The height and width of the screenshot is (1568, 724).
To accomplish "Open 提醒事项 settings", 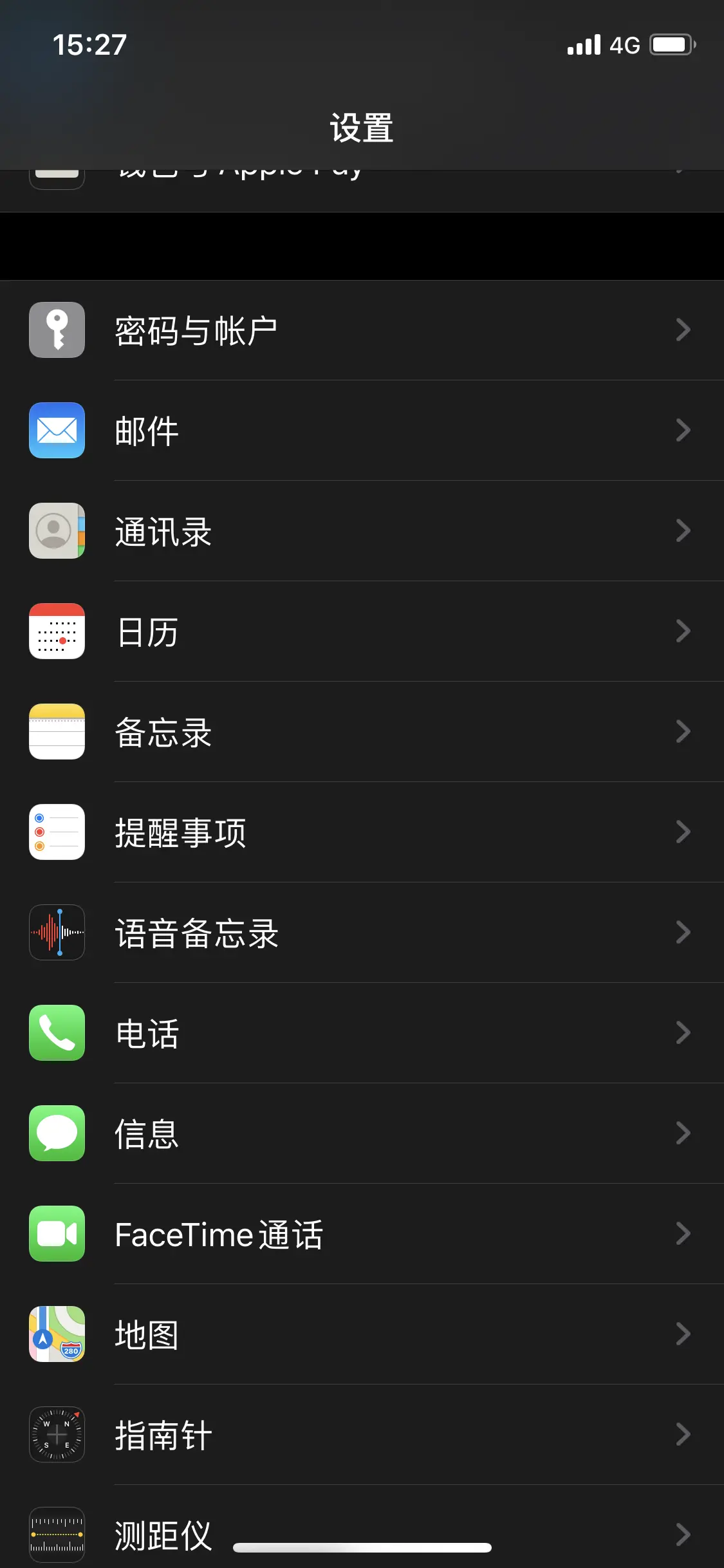I will (360, 832).
